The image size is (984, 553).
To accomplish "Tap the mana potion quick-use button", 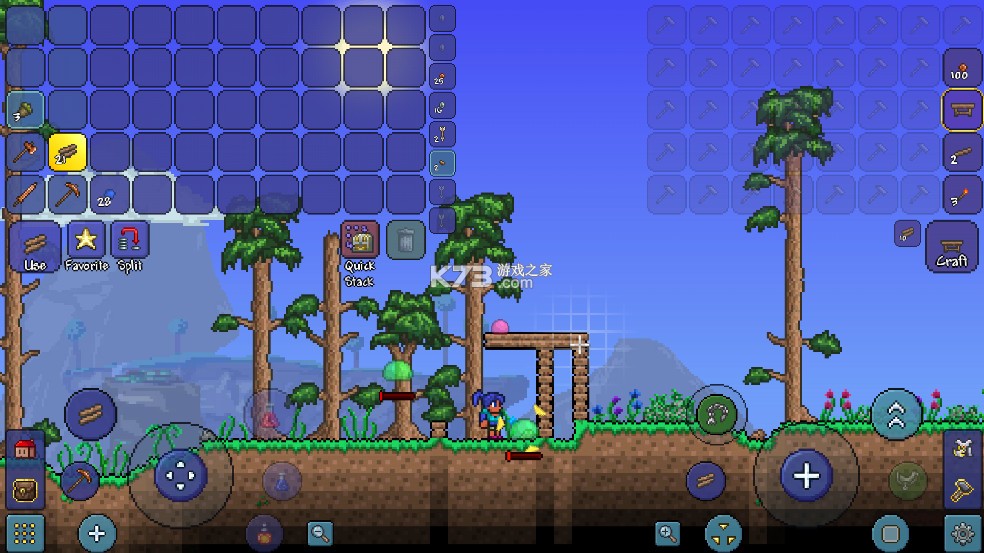I will 281,482.
